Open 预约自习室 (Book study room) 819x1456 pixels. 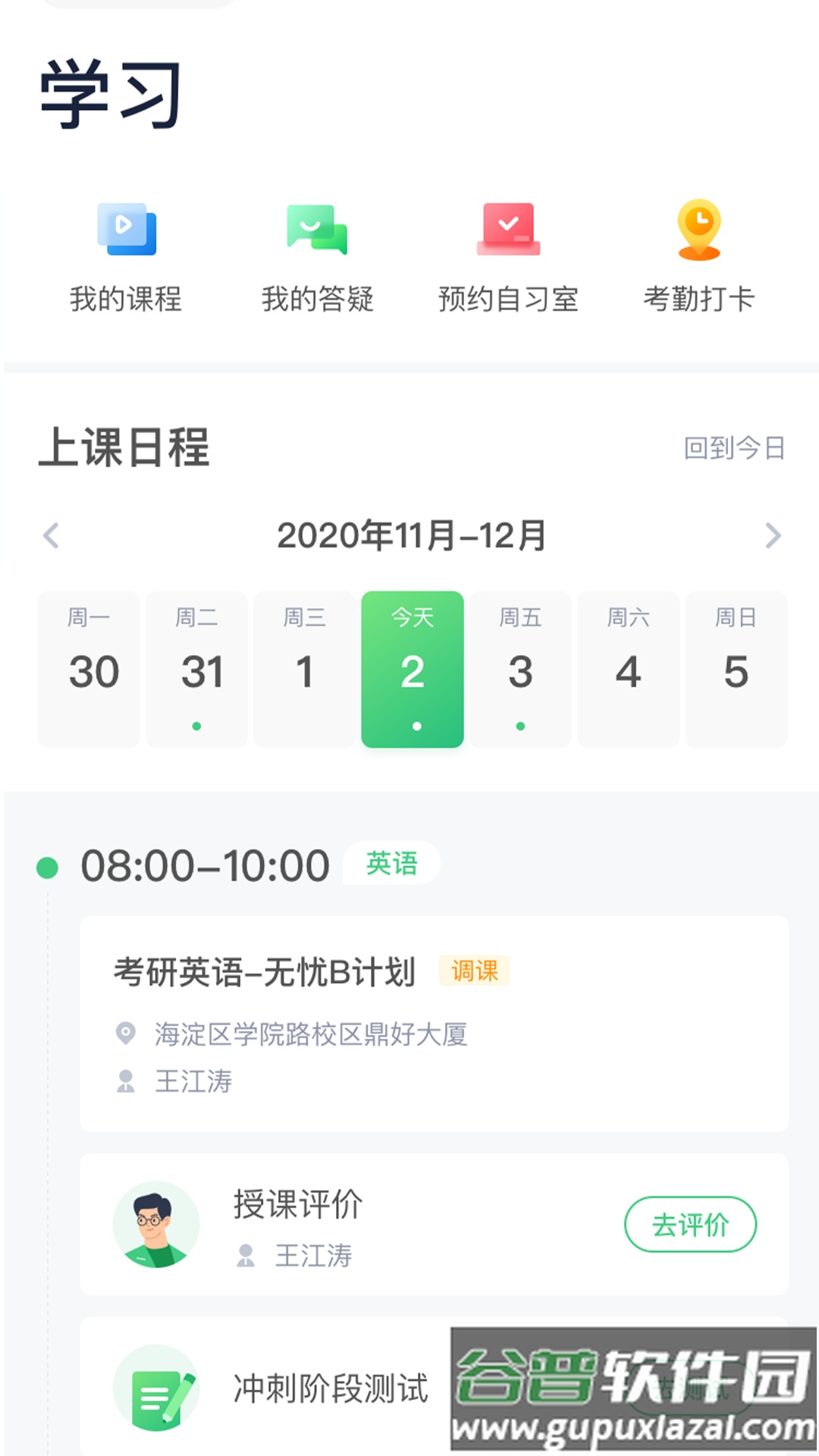[508, 258]
